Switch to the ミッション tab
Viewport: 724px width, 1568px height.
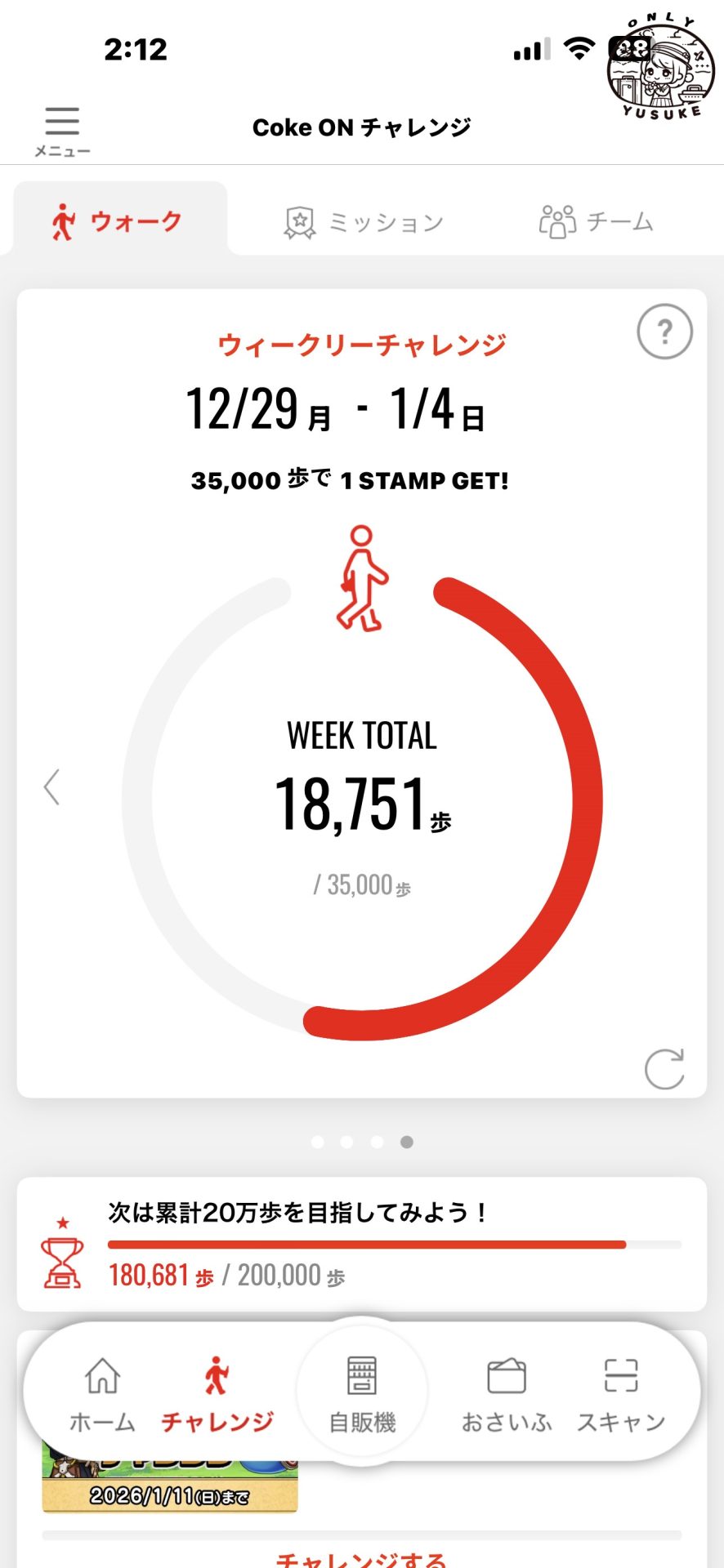click(364, 222)
